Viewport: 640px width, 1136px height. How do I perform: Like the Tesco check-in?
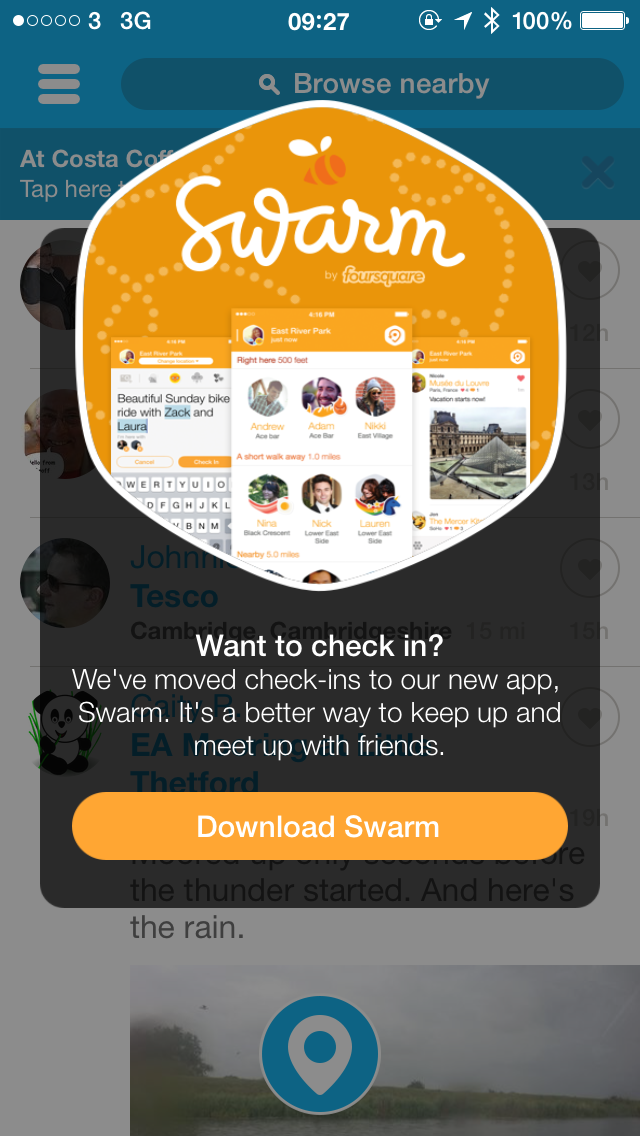click(590, 568)
